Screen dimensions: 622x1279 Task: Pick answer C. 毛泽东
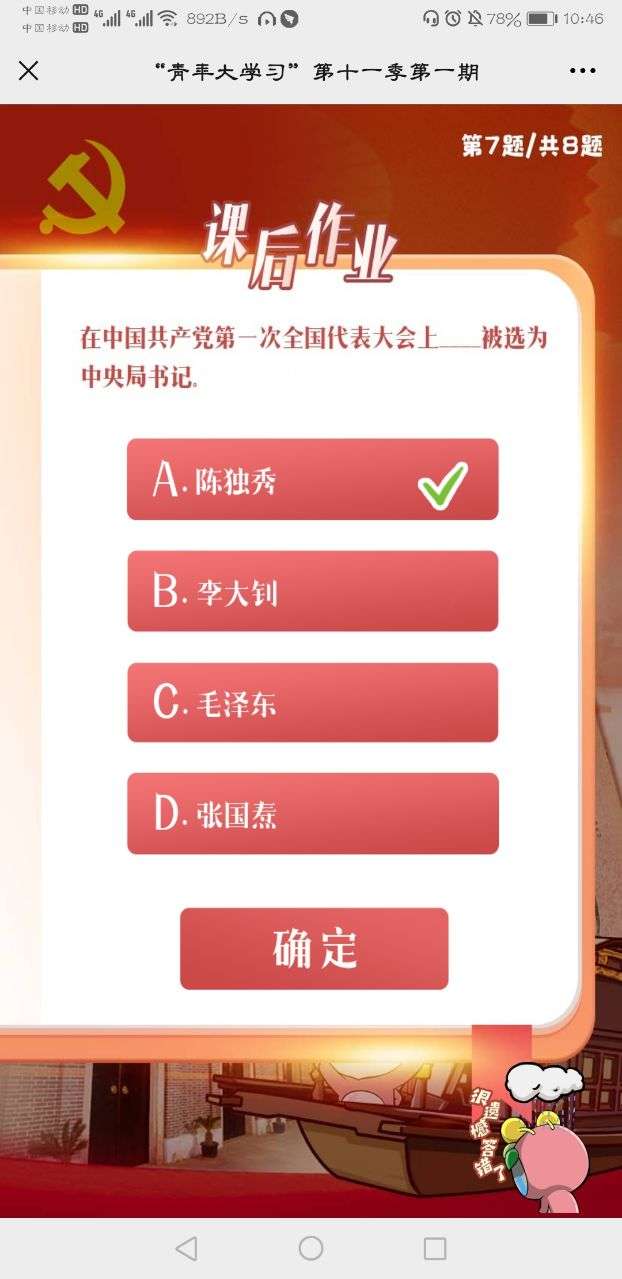coord(312,703)
